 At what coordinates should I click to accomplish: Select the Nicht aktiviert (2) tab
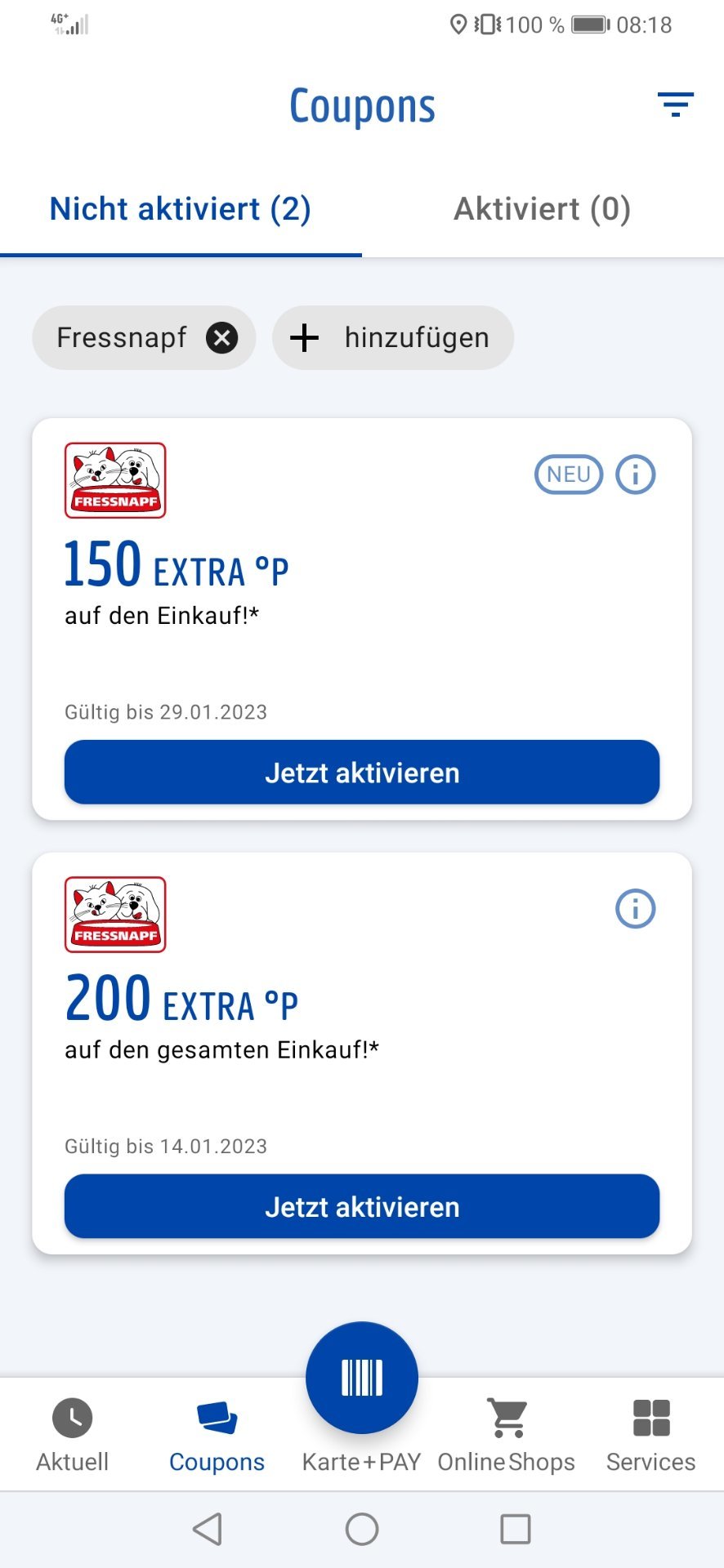tap(181, 209)
